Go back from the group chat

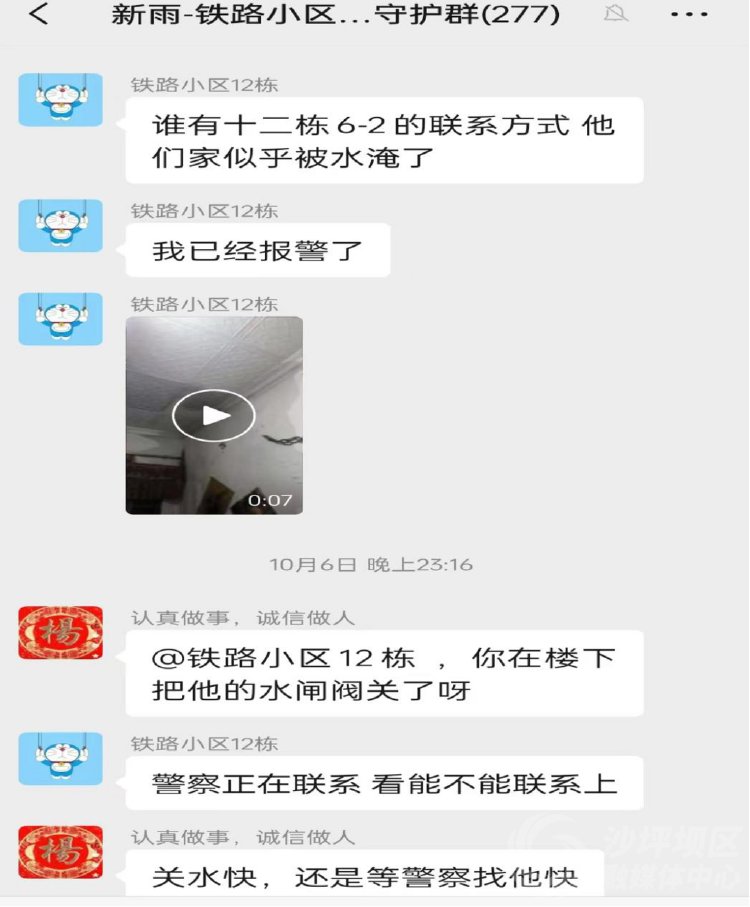tap(38, 15)
